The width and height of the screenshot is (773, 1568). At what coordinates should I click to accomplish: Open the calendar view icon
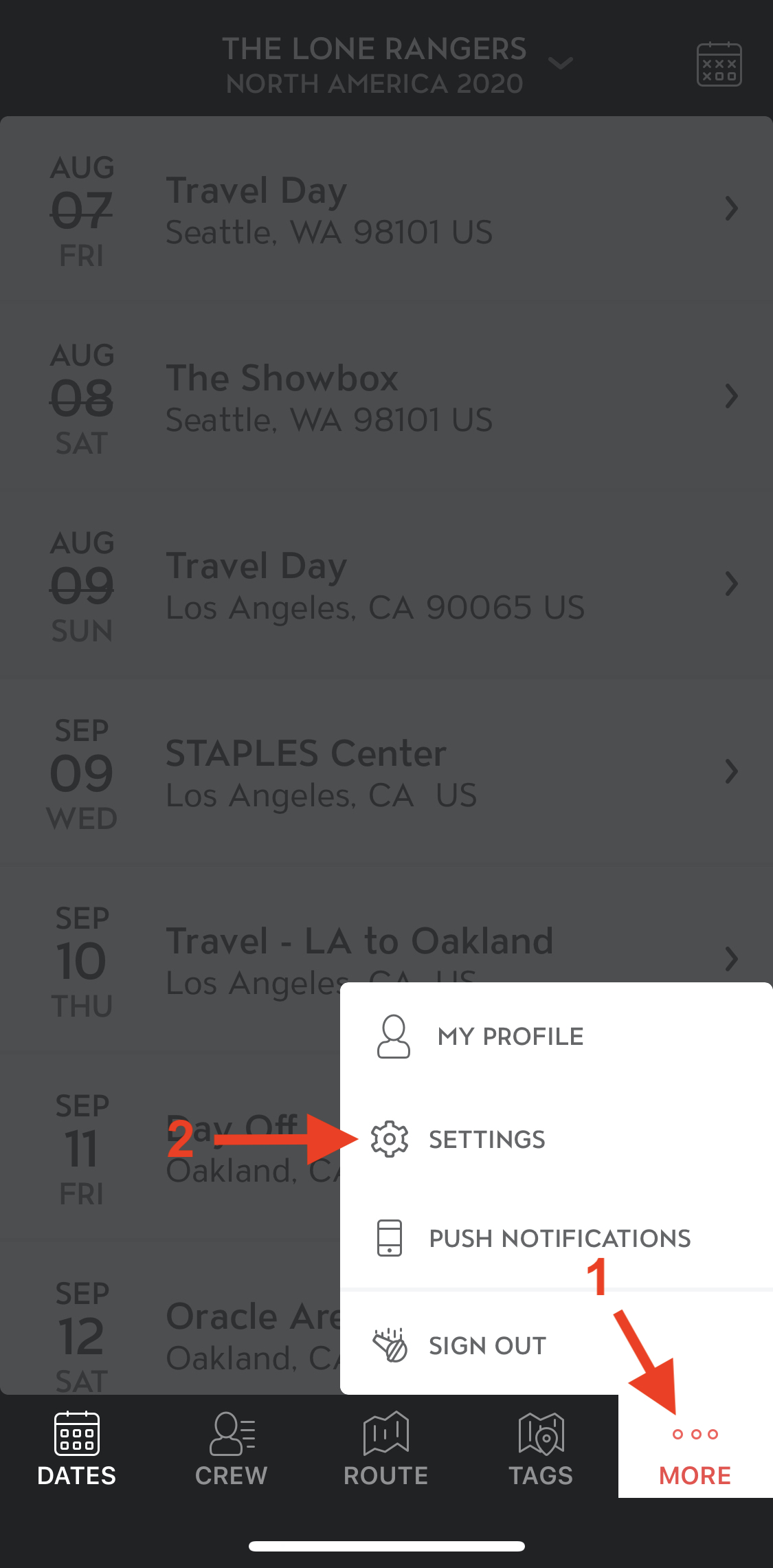click(x=719, y=65)
